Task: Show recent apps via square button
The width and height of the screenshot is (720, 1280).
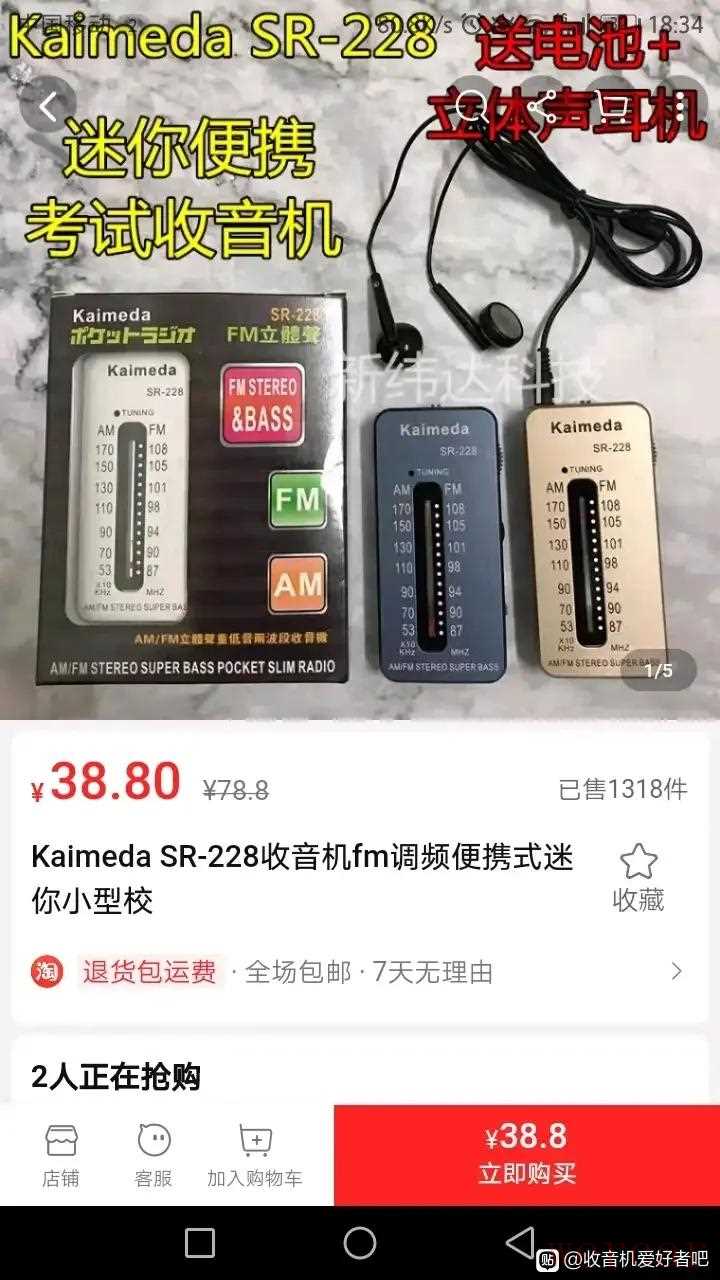Action: coord(200,1243)
